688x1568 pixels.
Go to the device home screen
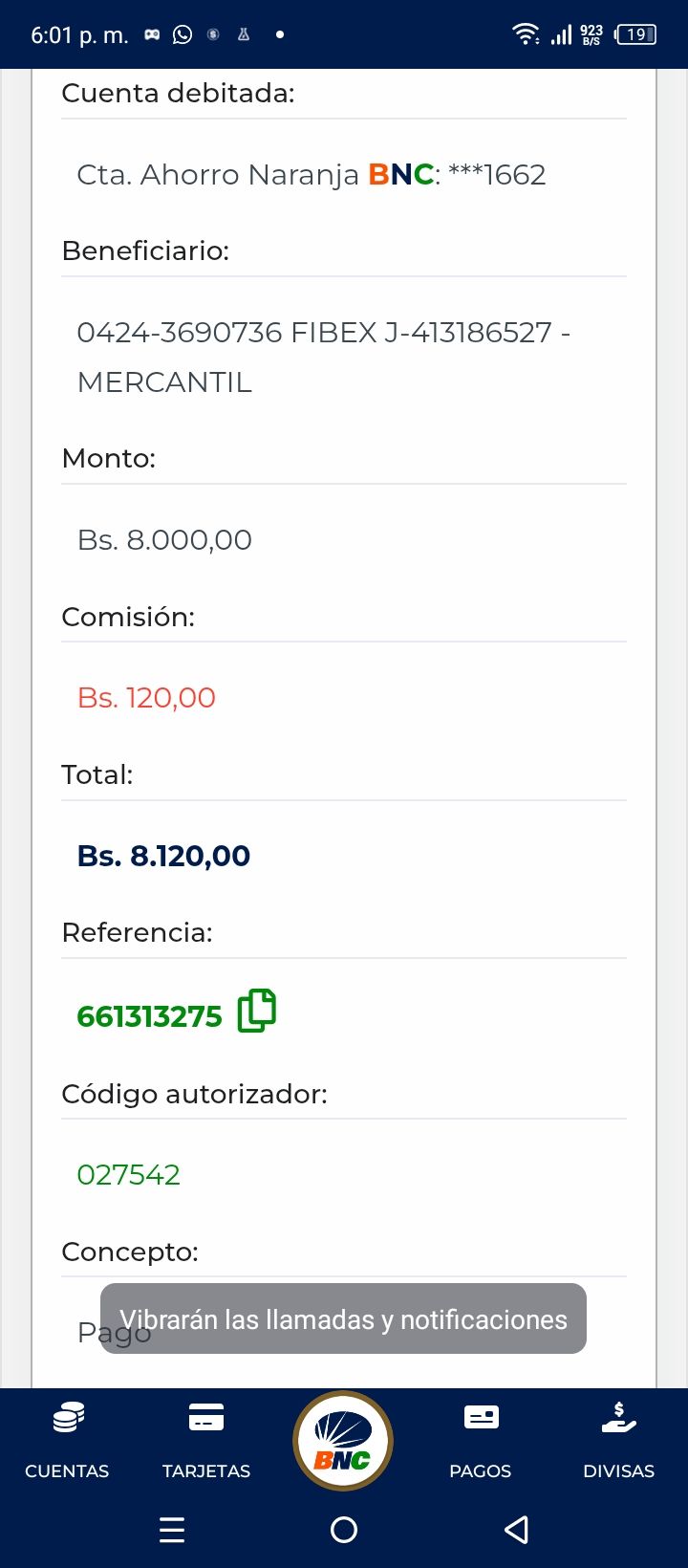pos(344,1530)
